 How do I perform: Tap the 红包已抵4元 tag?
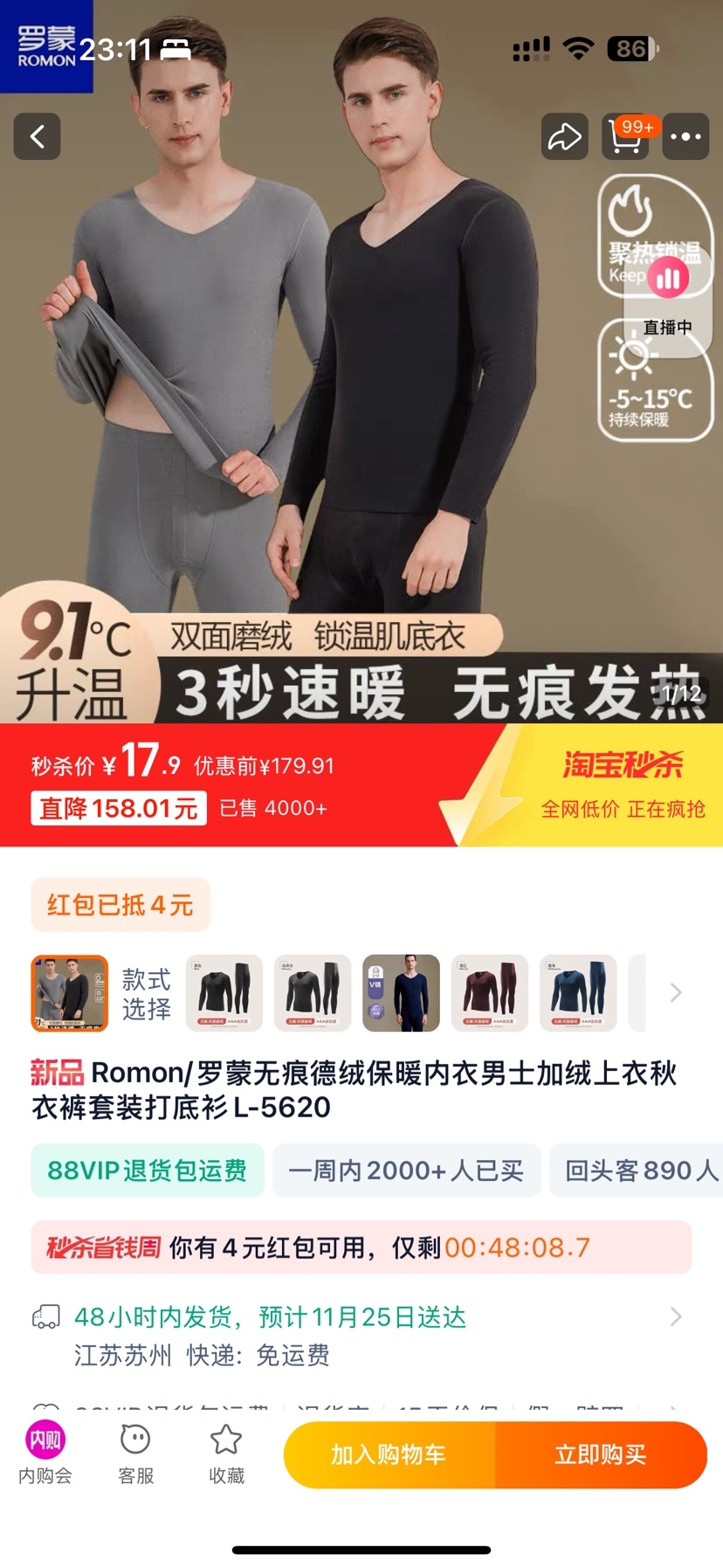tap(120, 905)
